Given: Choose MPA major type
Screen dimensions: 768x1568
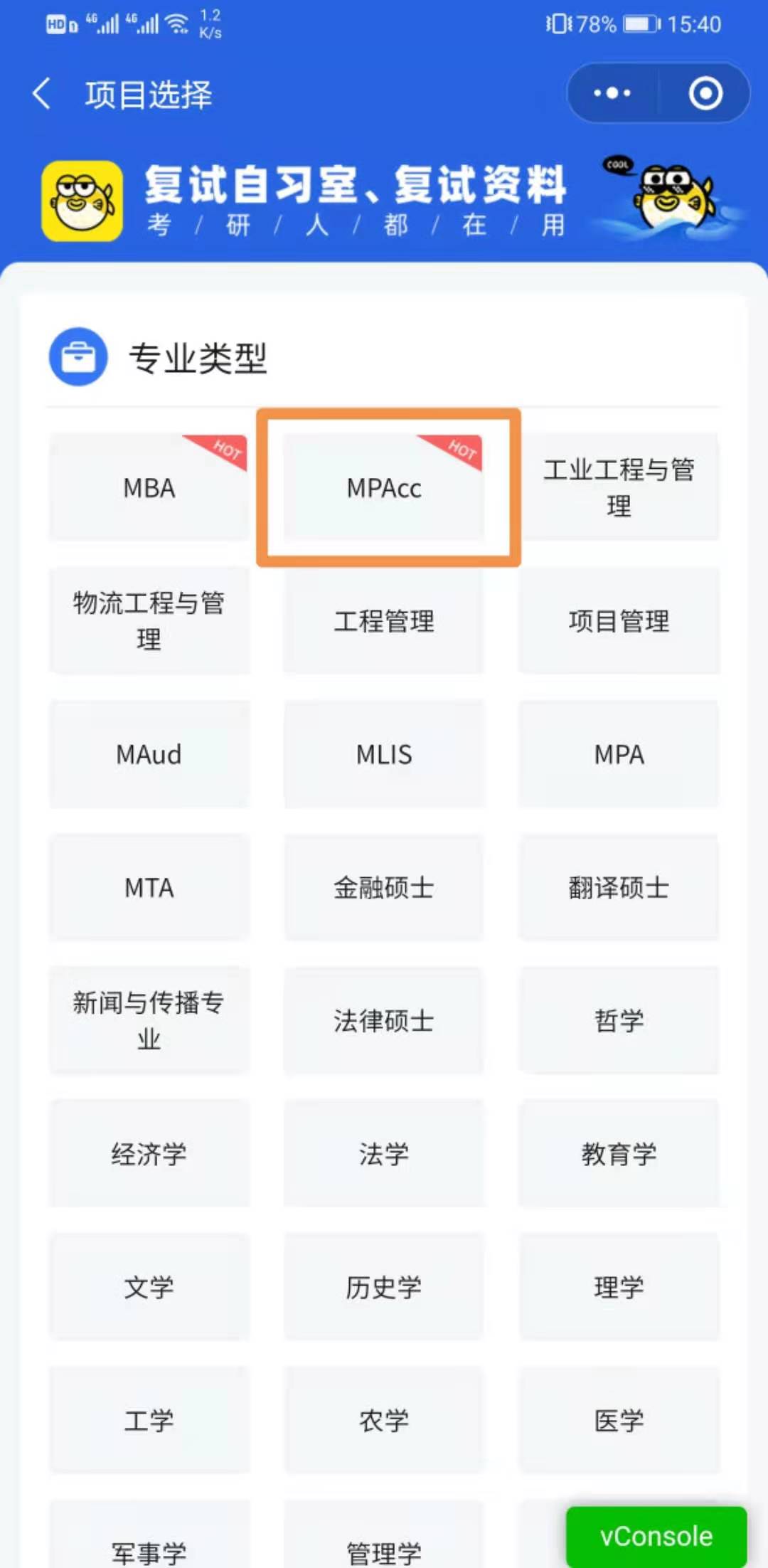Looking at the screenshot, I should click(619, 754).
